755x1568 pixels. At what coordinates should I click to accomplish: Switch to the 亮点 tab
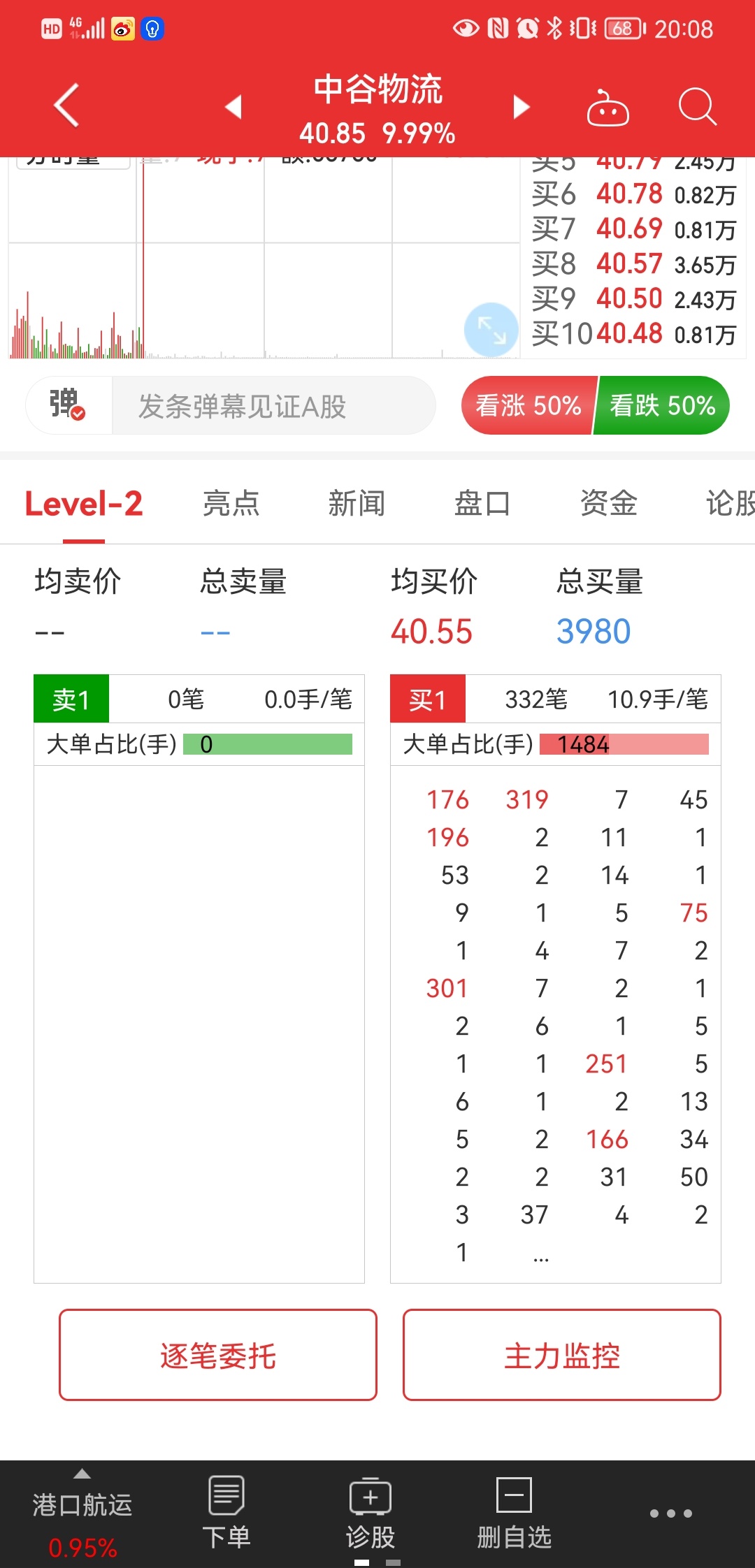pos(231,503)
